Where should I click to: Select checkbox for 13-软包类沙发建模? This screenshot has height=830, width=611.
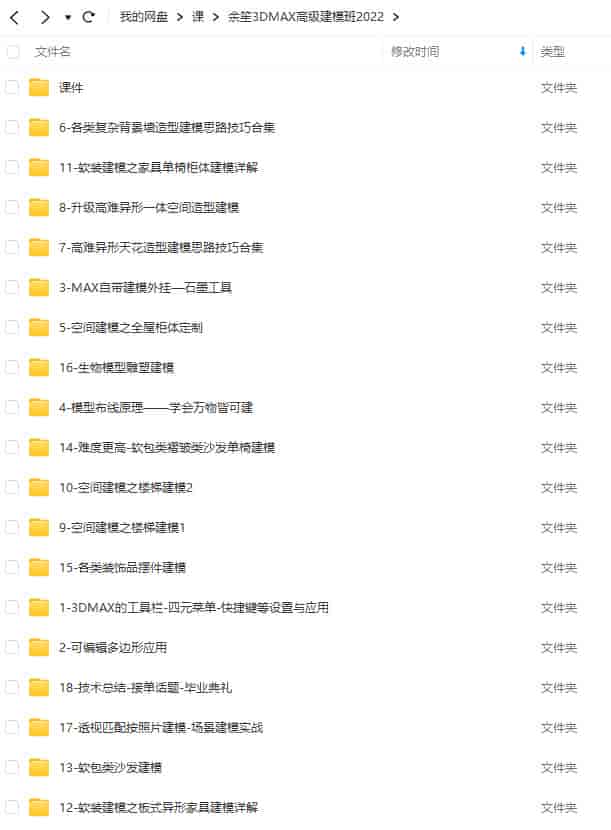(x=12, y=767)
